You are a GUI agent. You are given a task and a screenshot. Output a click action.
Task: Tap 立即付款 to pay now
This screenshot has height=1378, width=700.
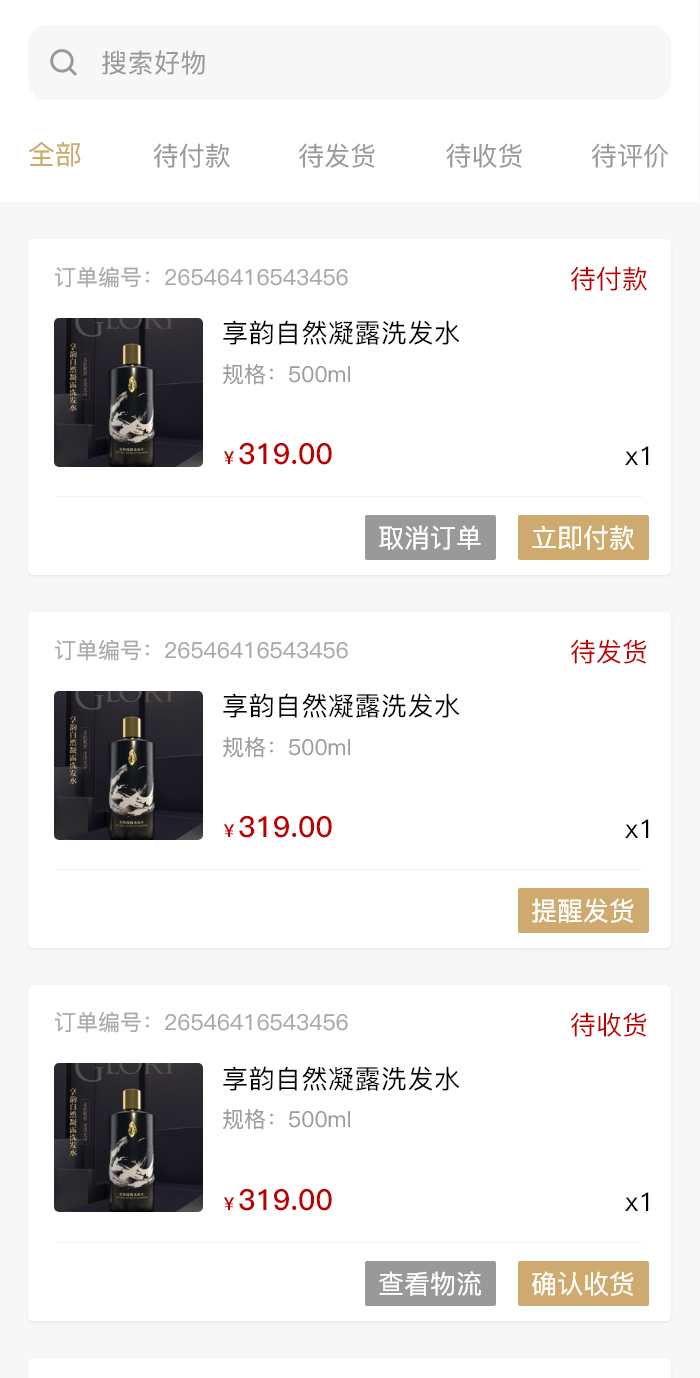tap(583, 538)
